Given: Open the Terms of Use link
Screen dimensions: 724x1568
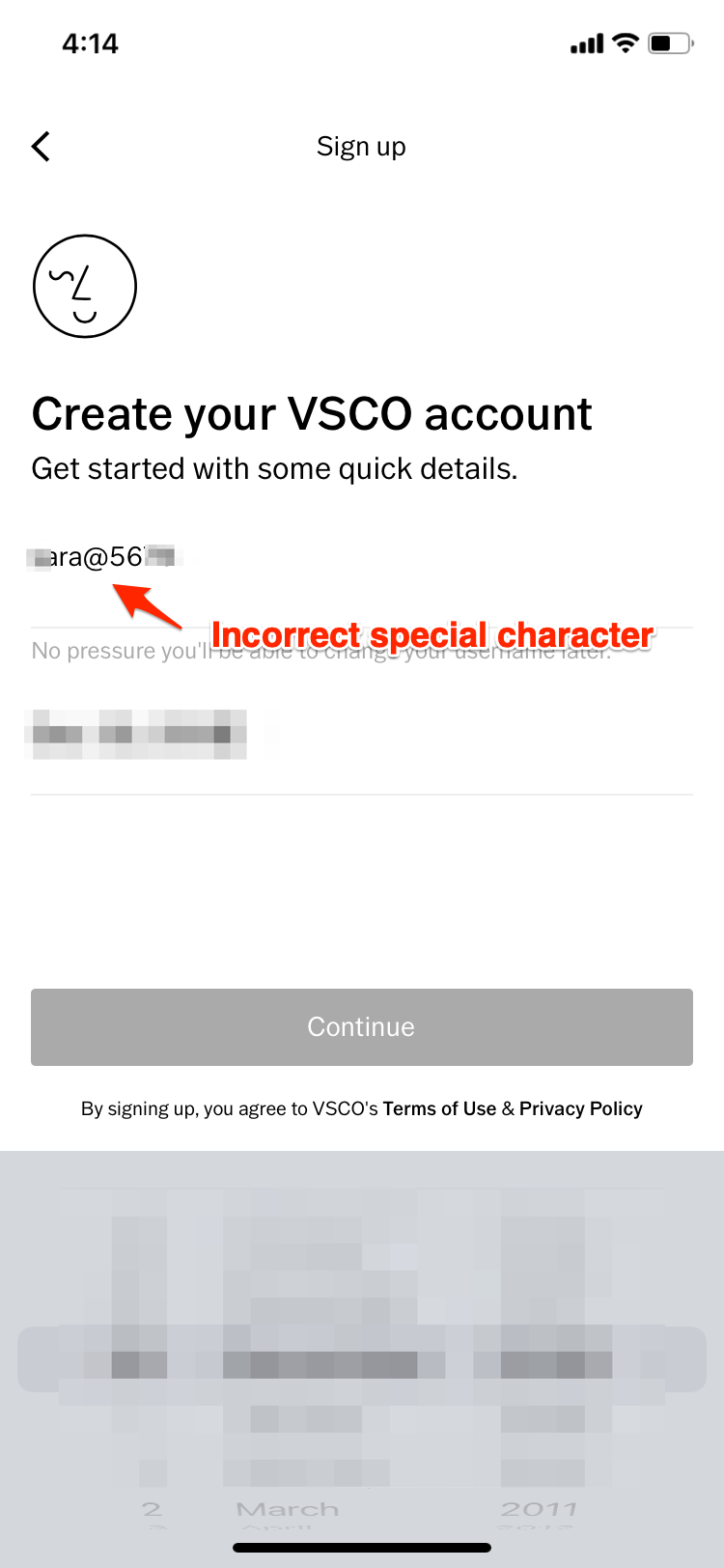Looking at the screenshot, I should coord(439,1109).
